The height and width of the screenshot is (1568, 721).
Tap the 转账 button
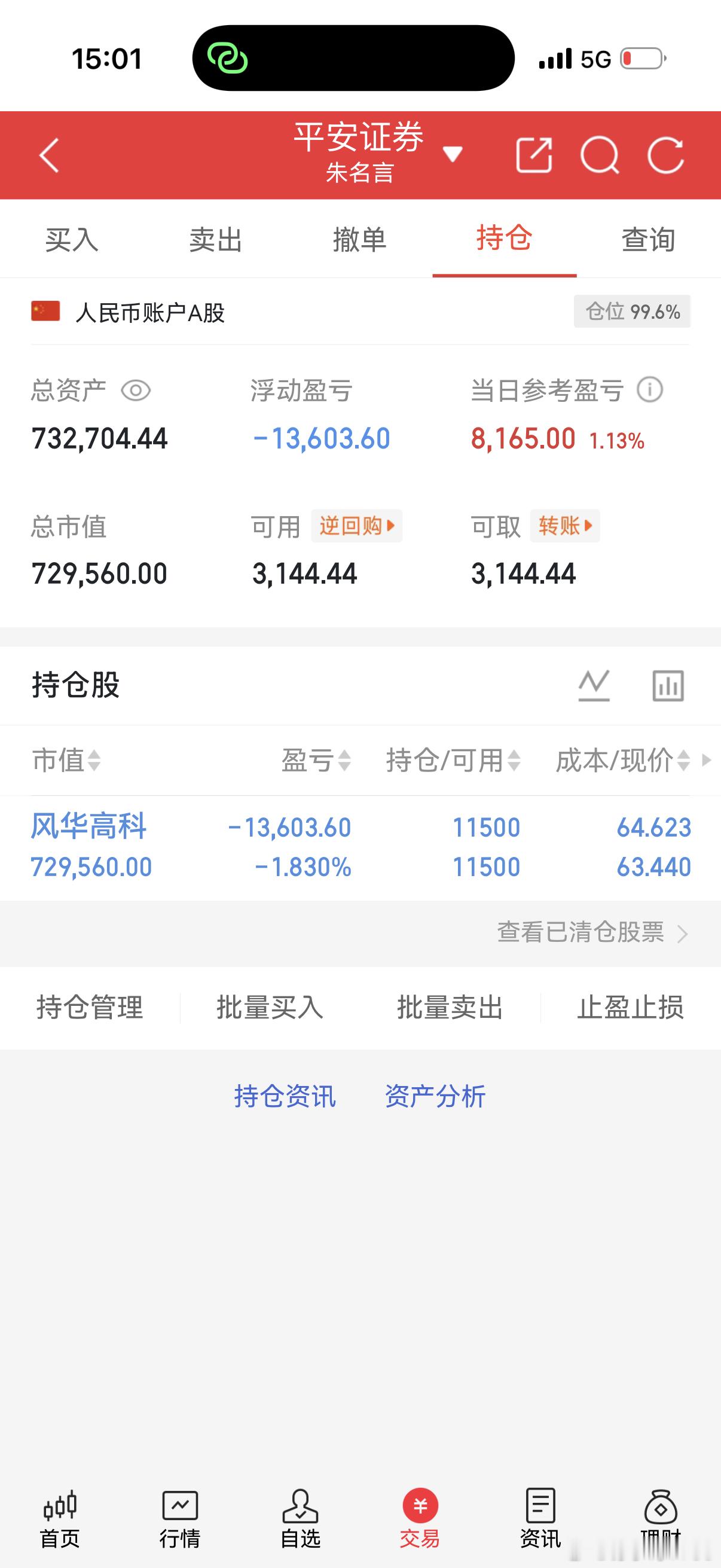[564, 526]
